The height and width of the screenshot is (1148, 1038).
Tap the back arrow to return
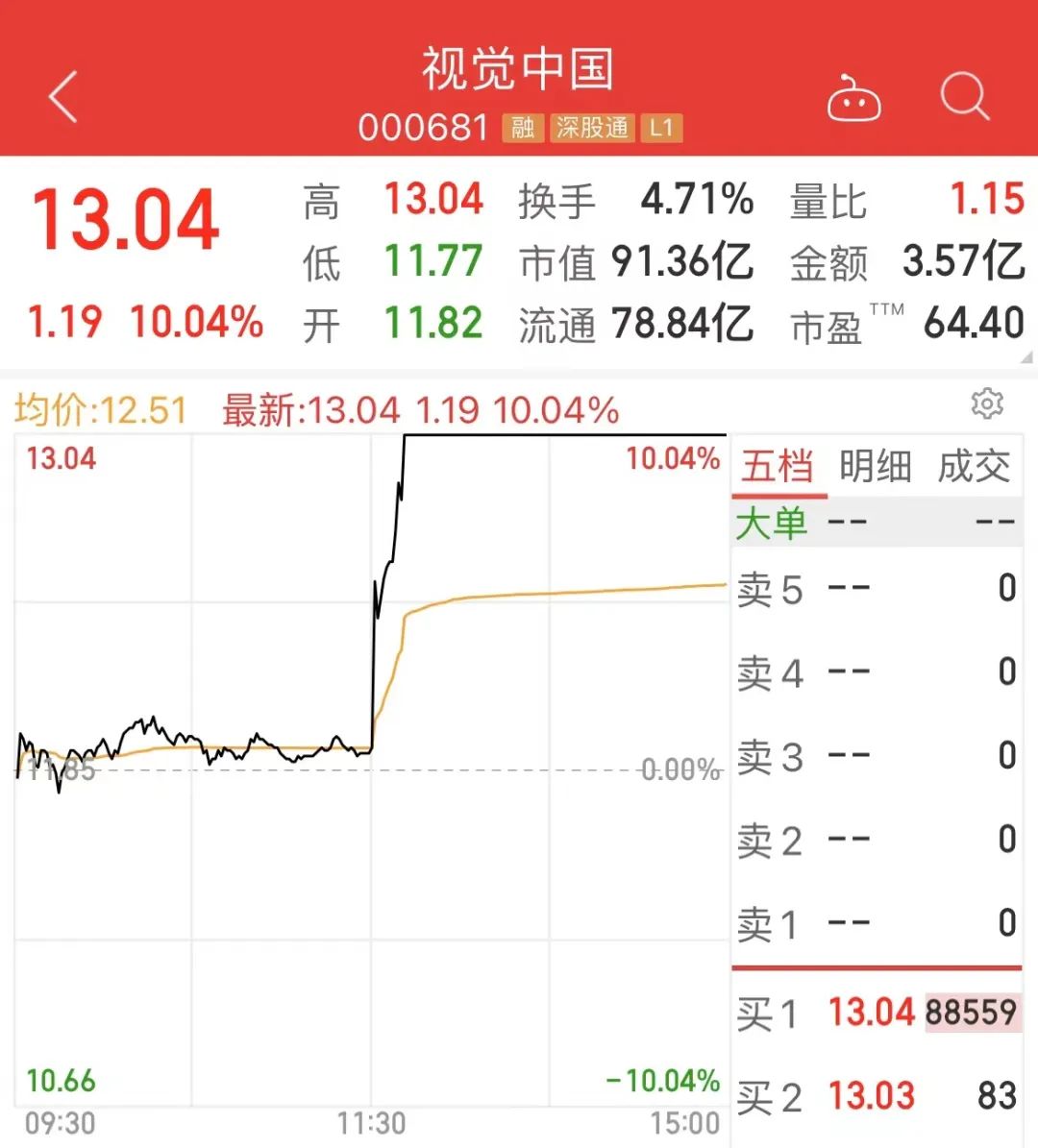[62, 96]
